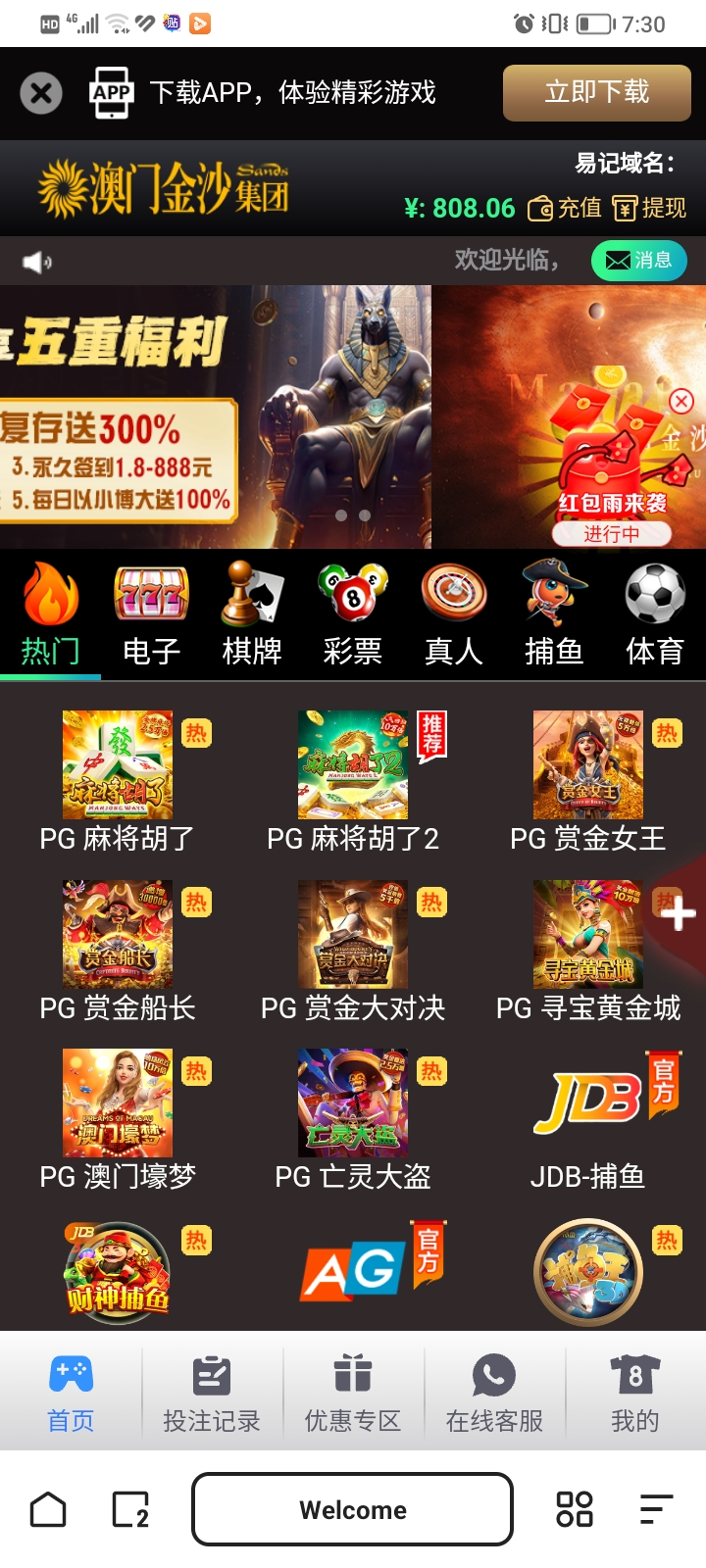Open the 投注记录 betting records tab

pyautogui.click(x=211, y=1391)
